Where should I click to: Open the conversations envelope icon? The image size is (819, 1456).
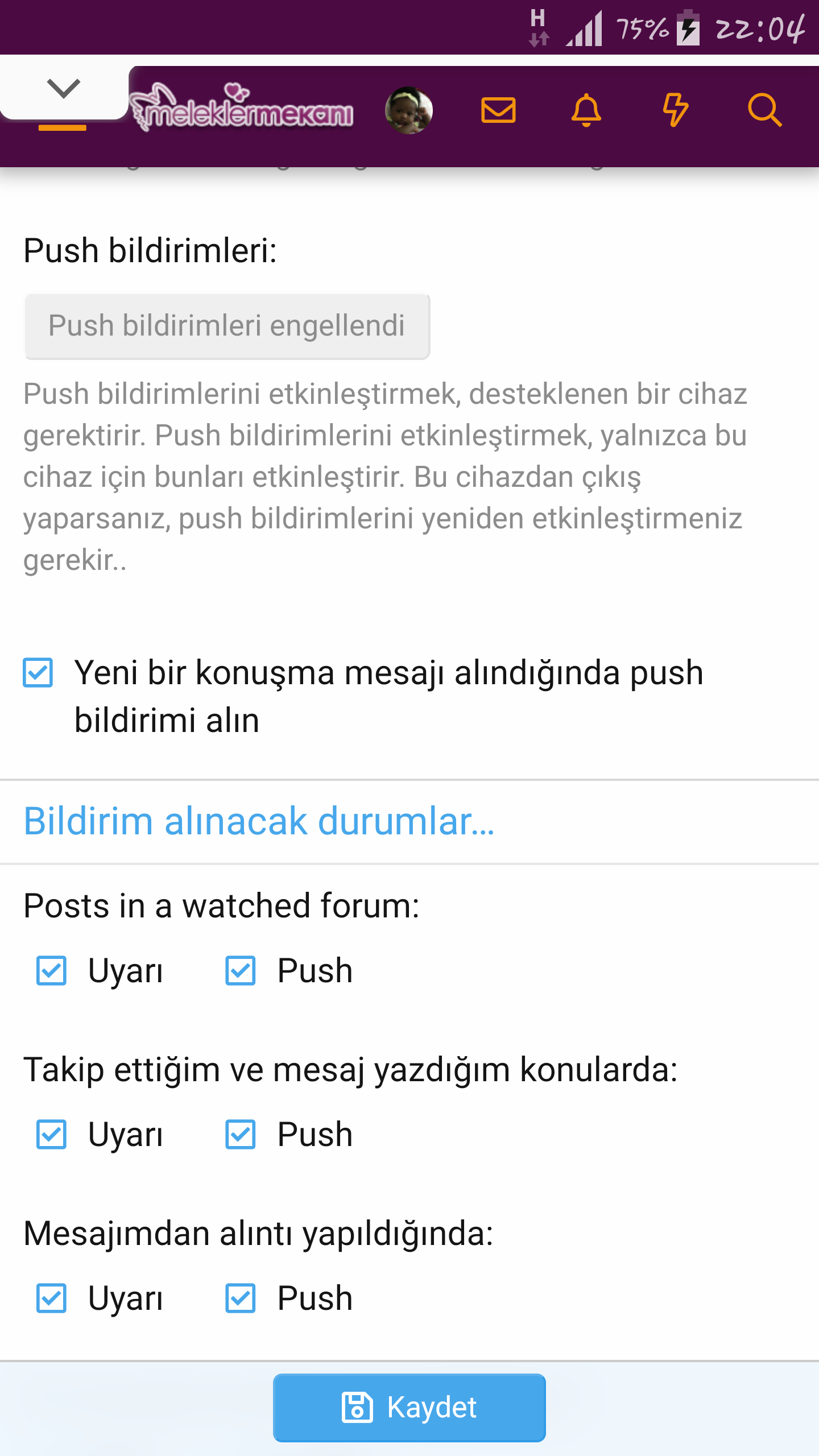tap(498, 110)
